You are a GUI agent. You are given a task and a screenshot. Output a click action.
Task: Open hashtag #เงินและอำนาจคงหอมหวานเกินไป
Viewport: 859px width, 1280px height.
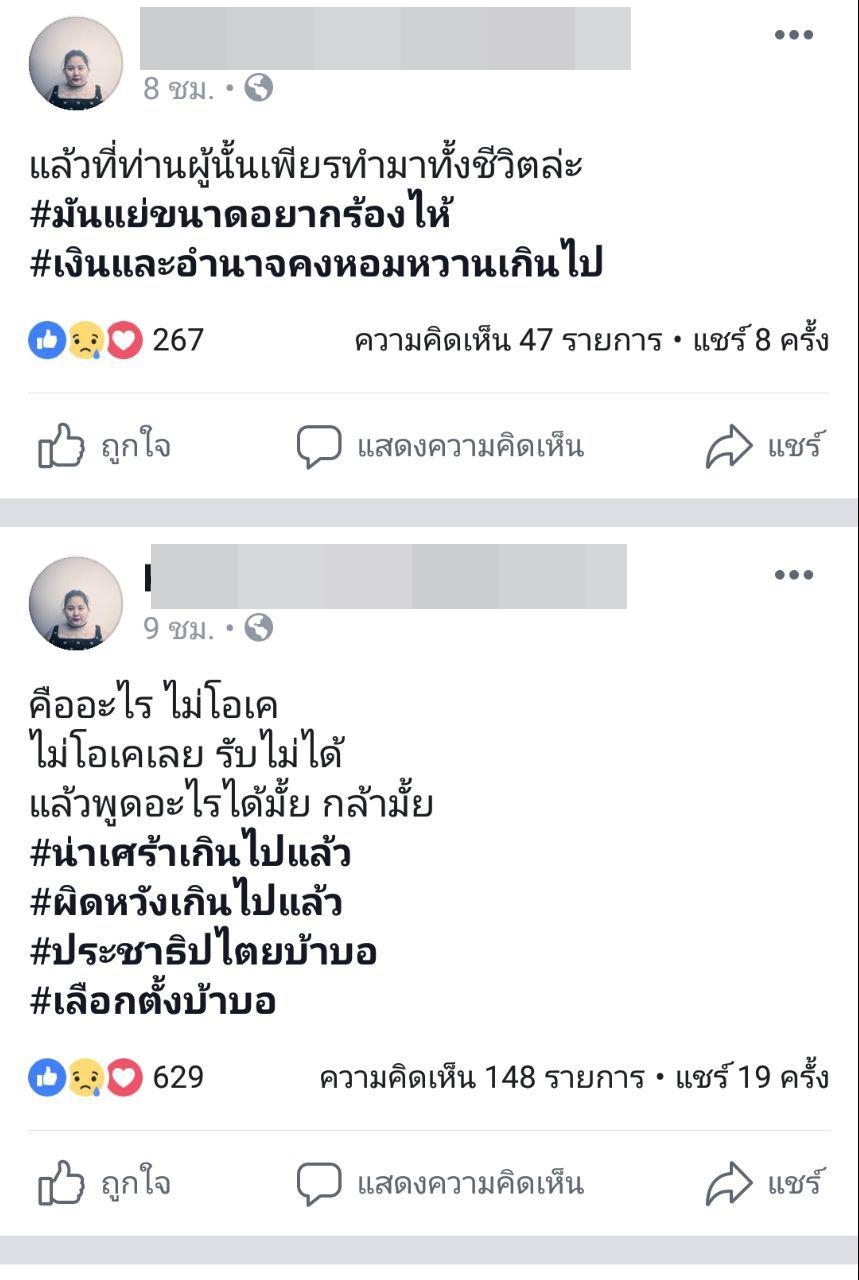(x=316, y=264)
